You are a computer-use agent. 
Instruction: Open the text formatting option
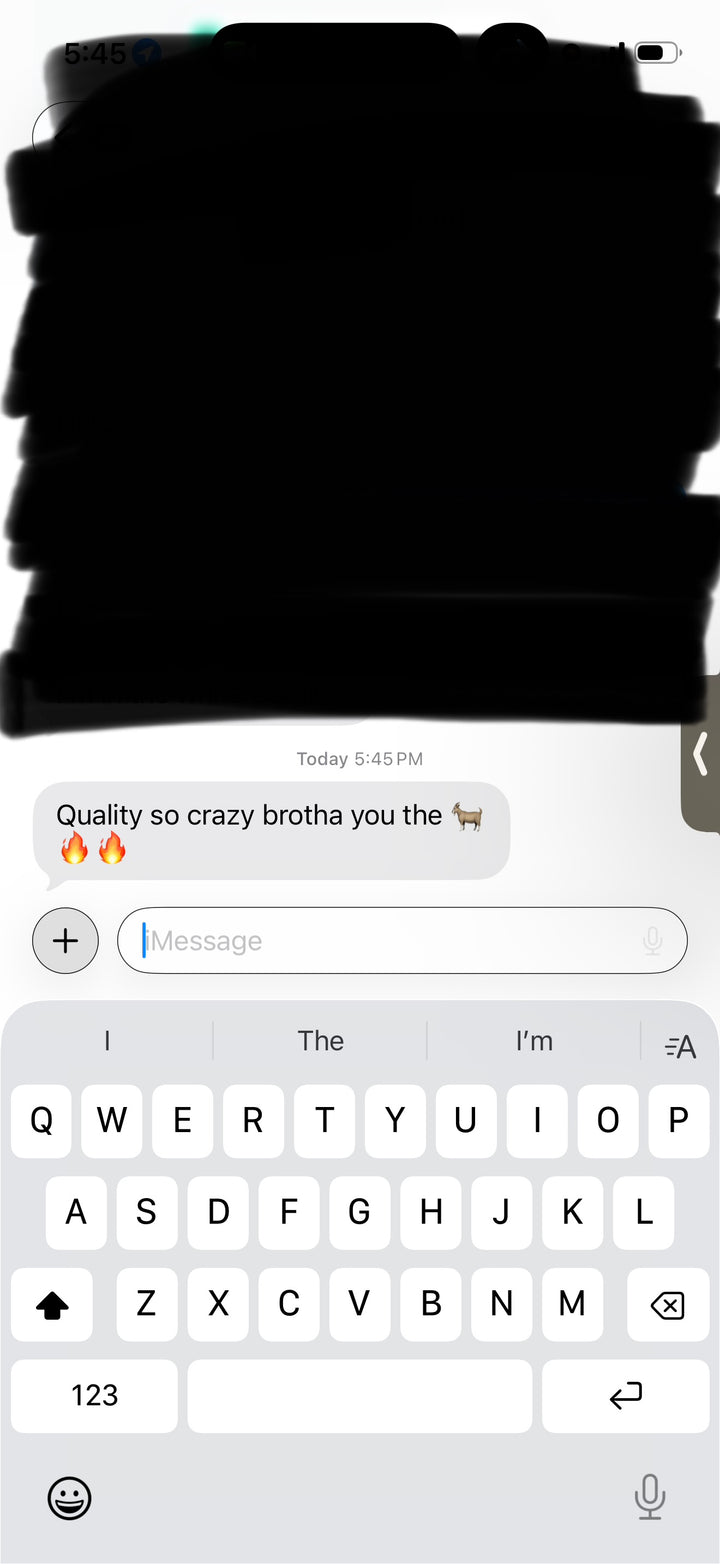[x=680, y=1047]
